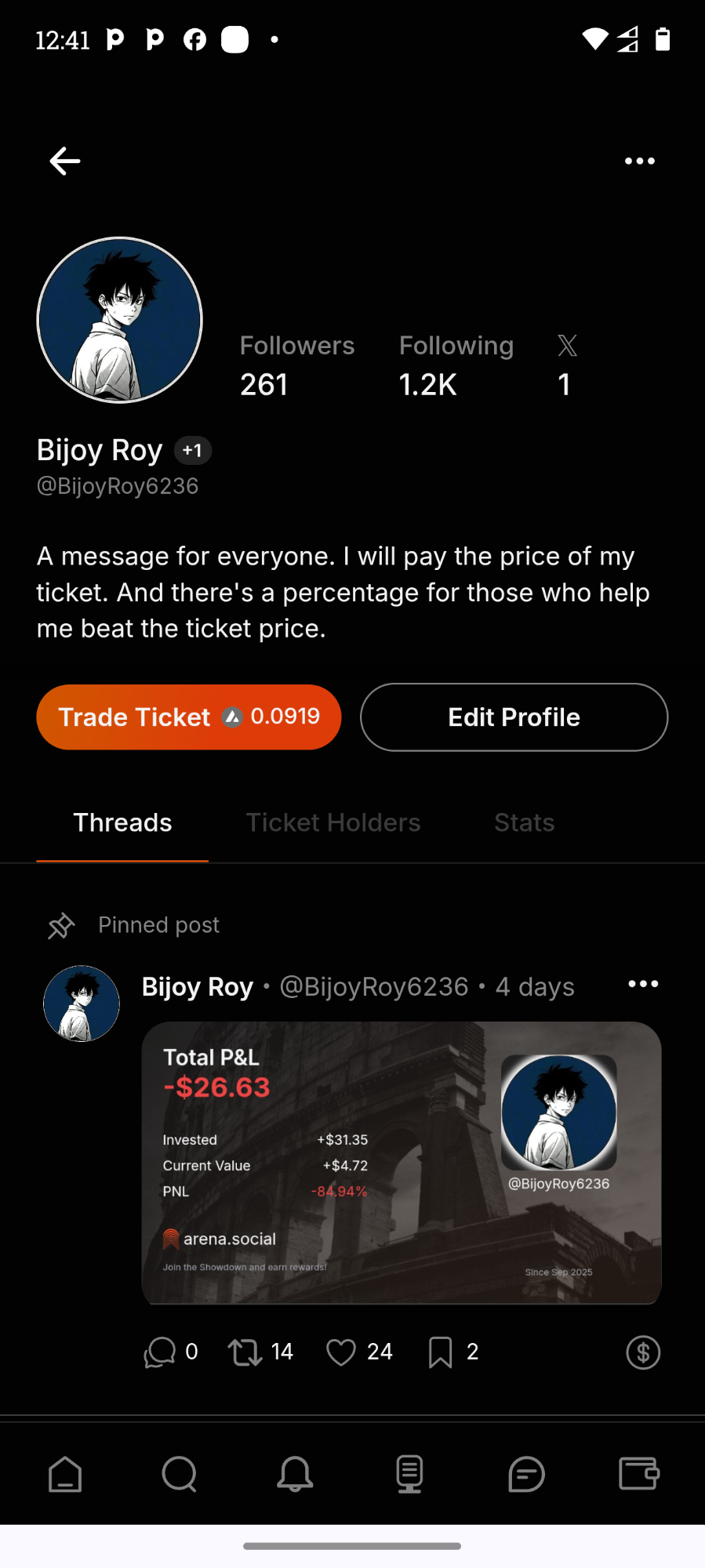Viewport: 705px width, 1568px height.
Task: Open messages from bottom navigation
Action: (x=525, y=1475)
